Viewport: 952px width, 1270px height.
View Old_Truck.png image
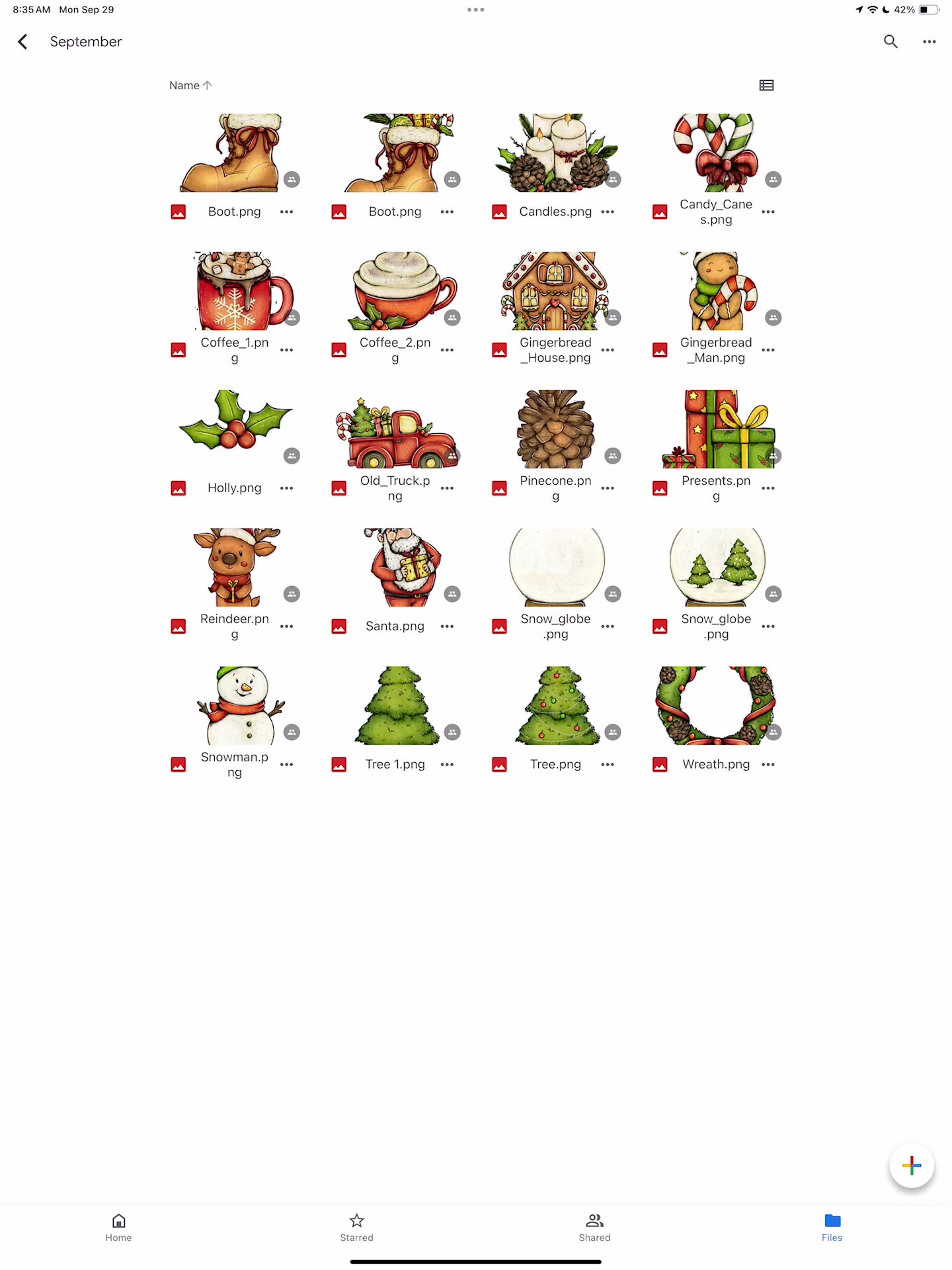[x=395, y=429]
